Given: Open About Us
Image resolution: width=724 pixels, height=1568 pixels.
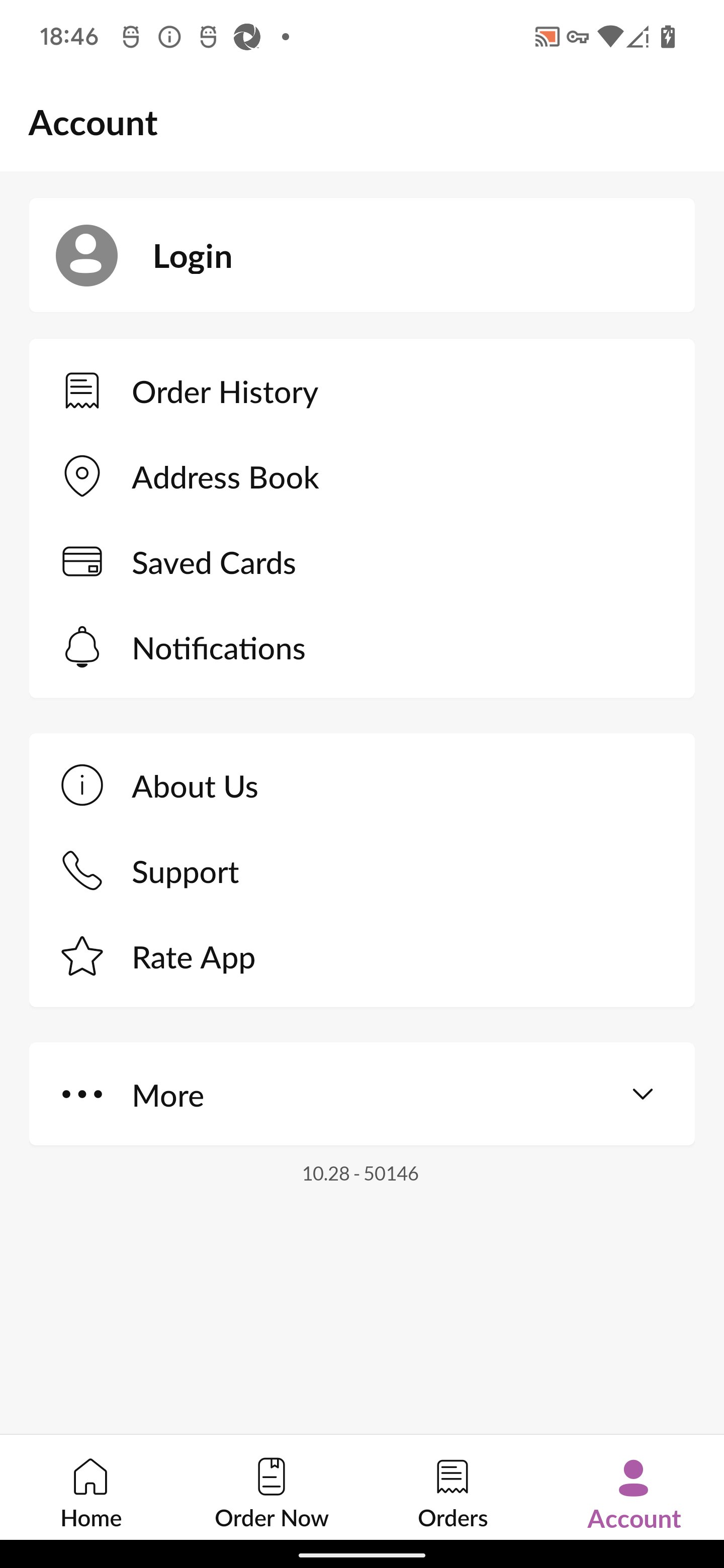Looking at the screenshot, I should [361, 786].
